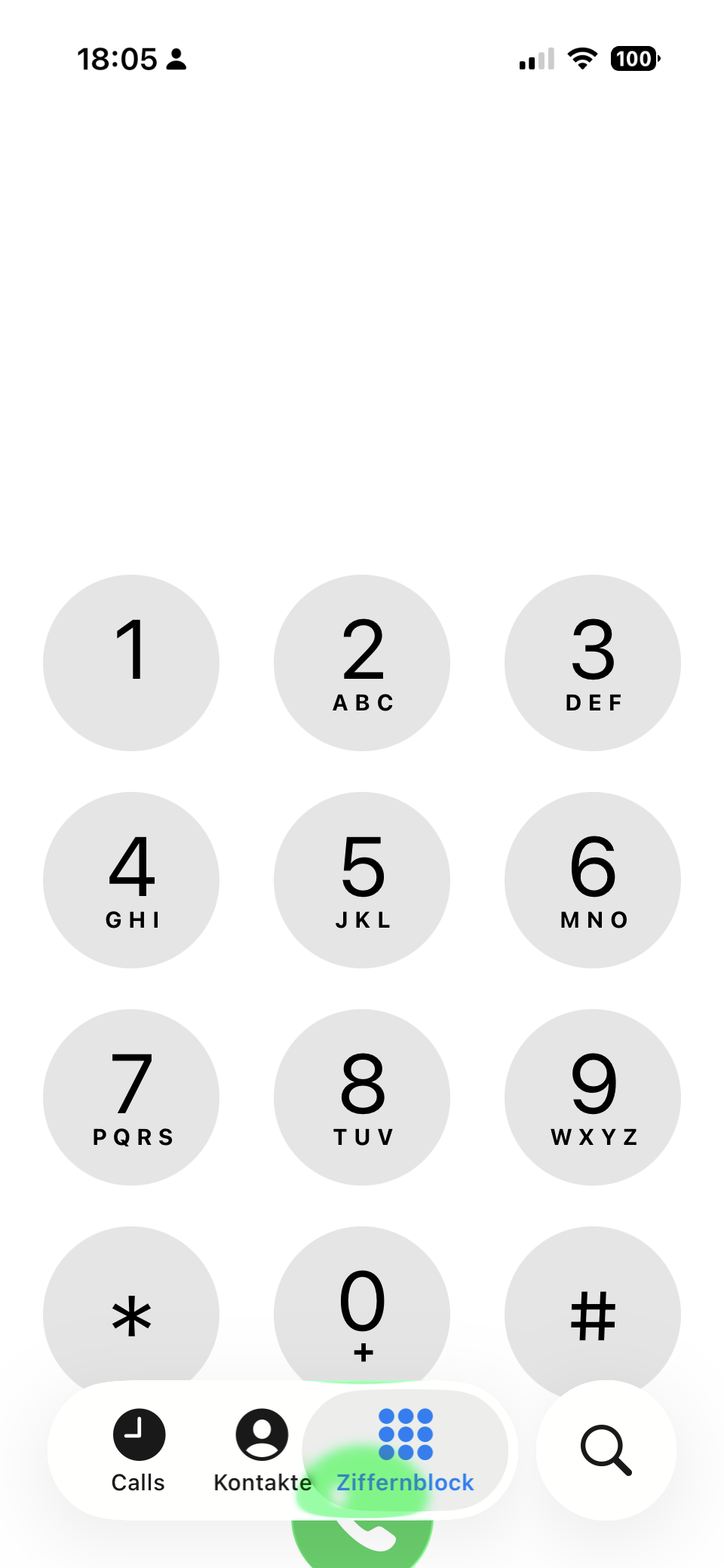This screenshot has width=724, height=1568.
Task: Dial the 0 plus key
Action: (362, 1305)
